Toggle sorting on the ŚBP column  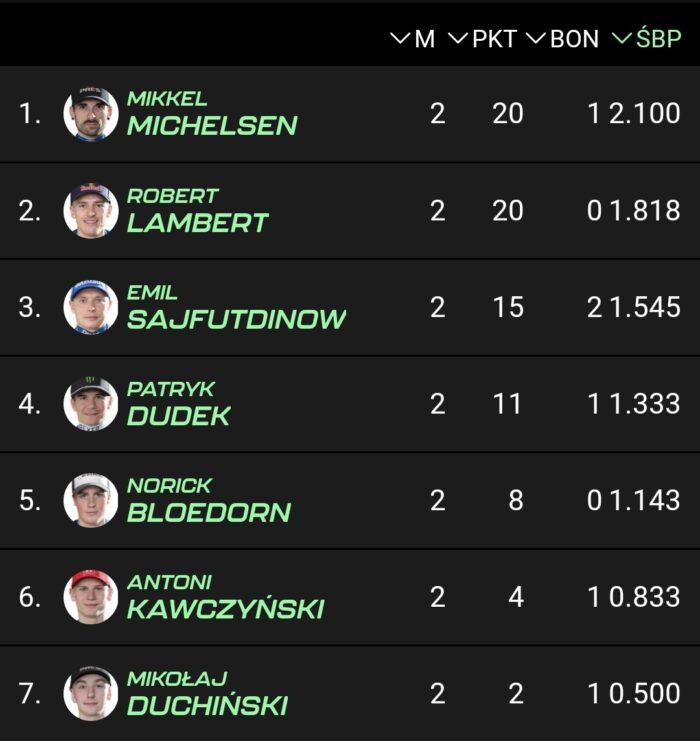[647, 39]
